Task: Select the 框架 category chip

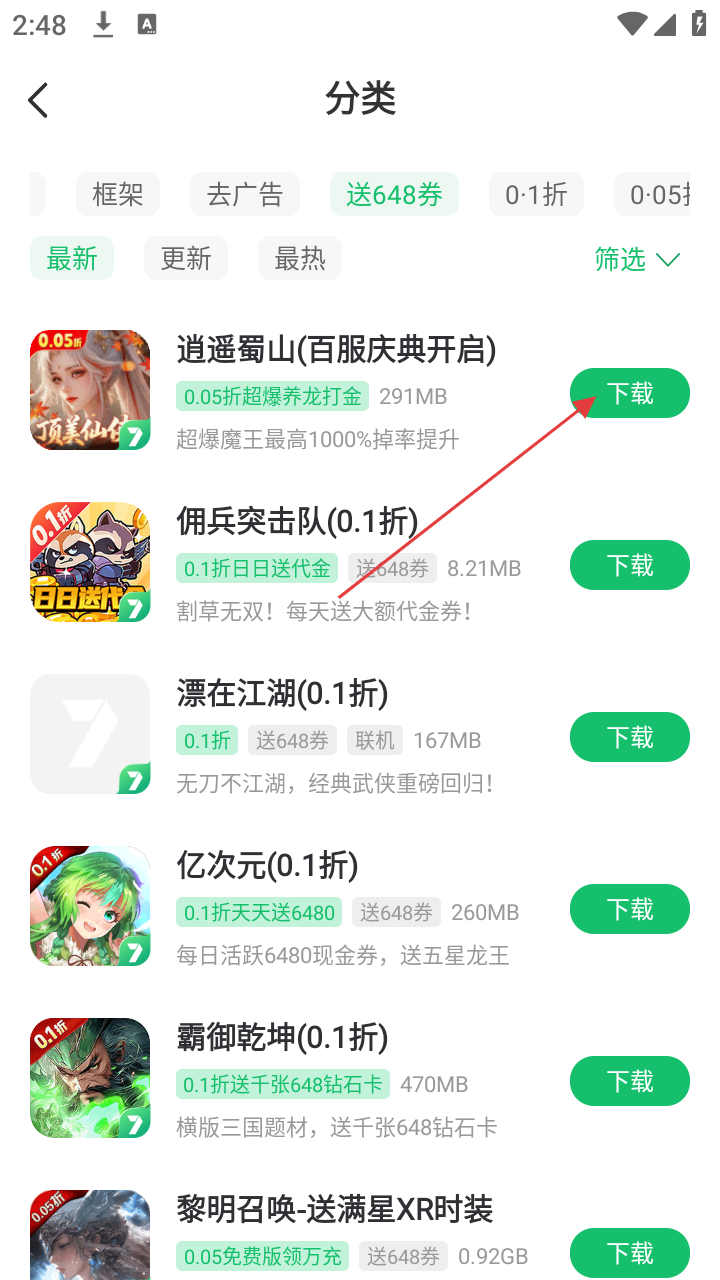Action: pyautogui.click(x=118, y=194)
